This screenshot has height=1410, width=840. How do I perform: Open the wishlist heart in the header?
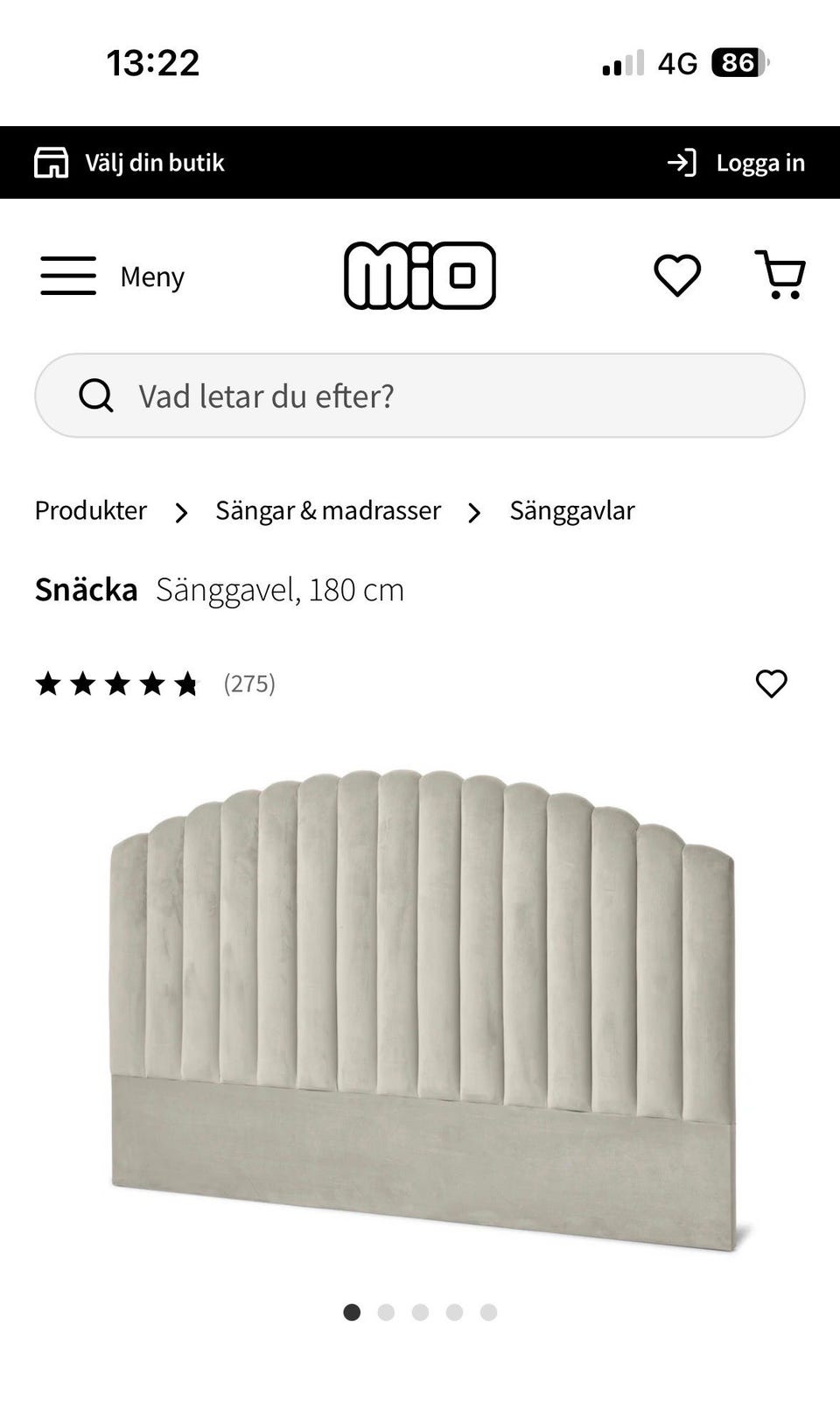click(x=677, y=276)
